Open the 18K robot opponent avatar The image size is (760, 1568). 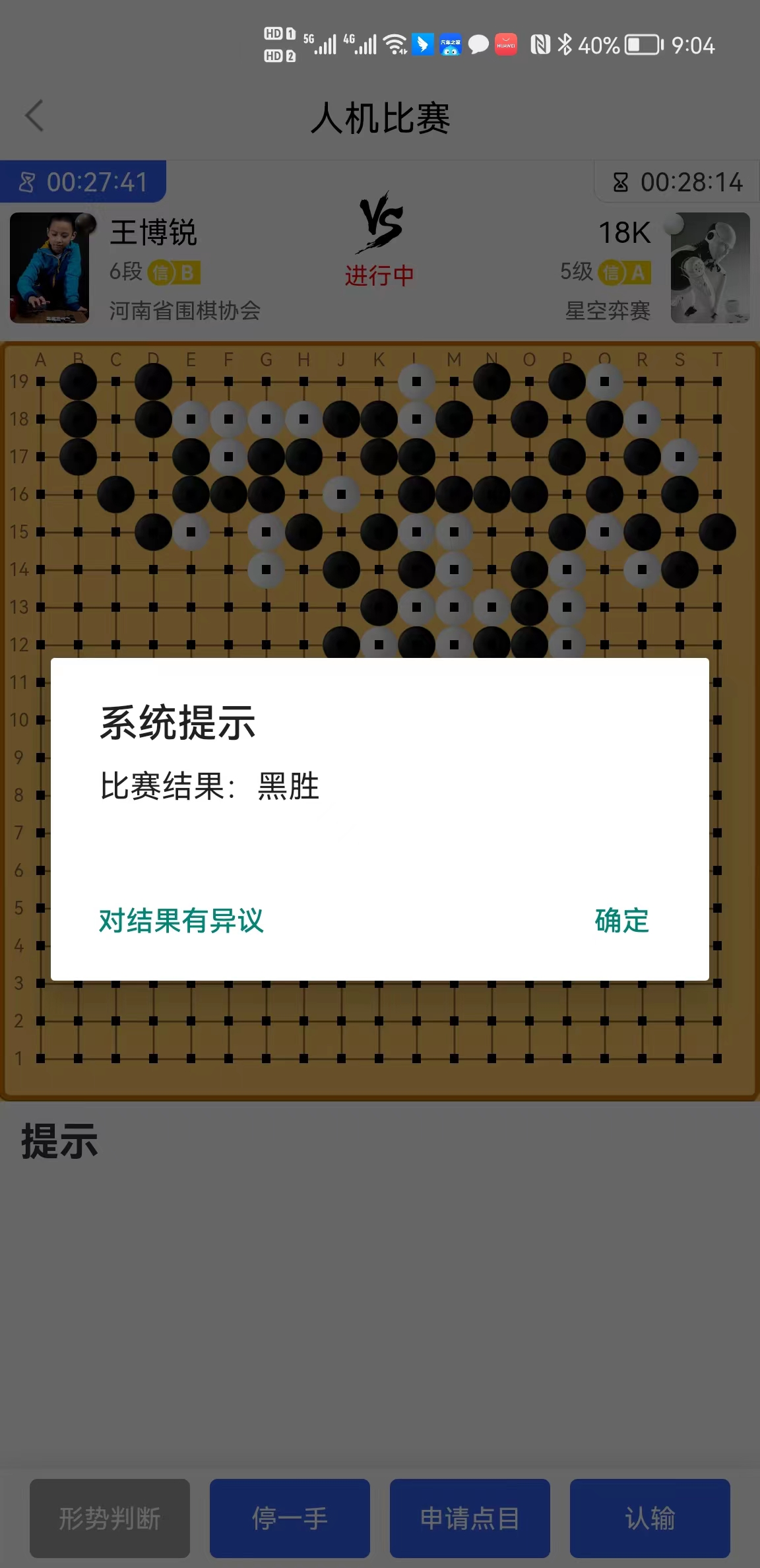coord(710,268)
